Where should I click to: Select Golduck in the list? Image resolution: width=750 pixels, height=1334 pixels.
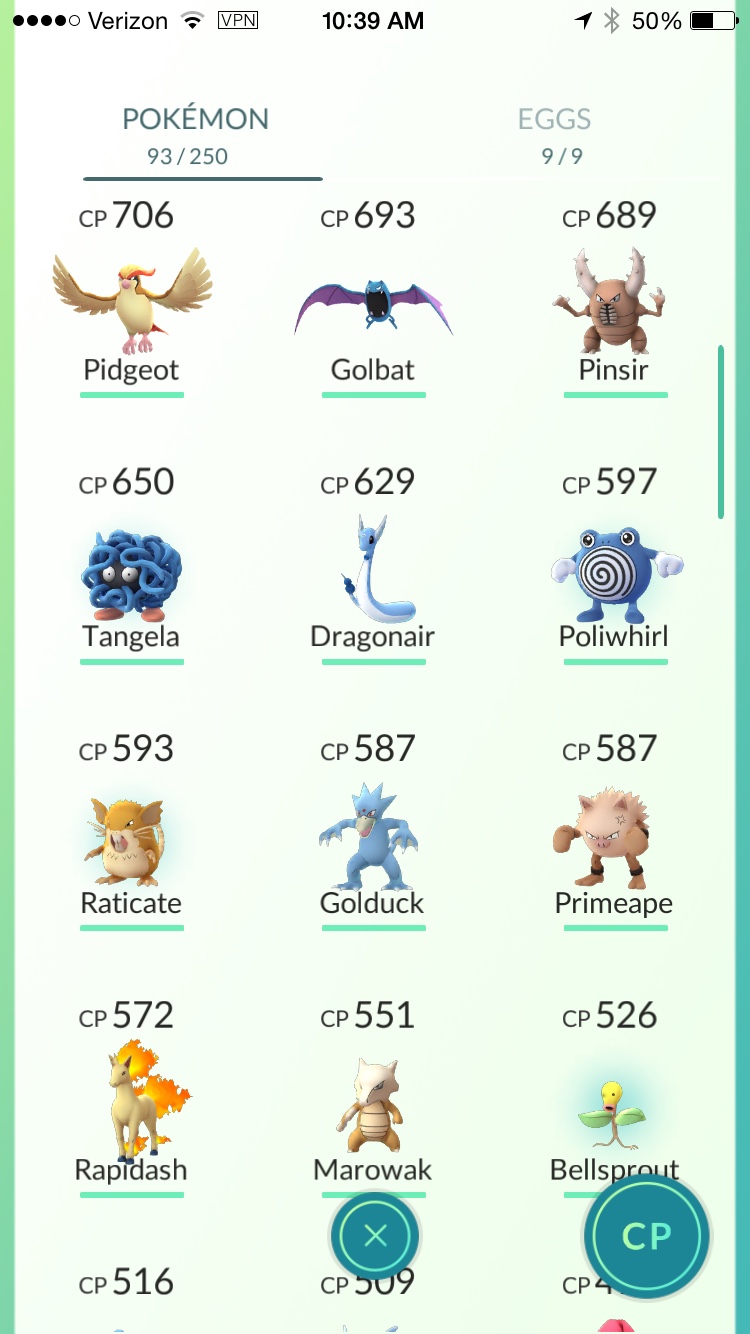tap(373, 832)
